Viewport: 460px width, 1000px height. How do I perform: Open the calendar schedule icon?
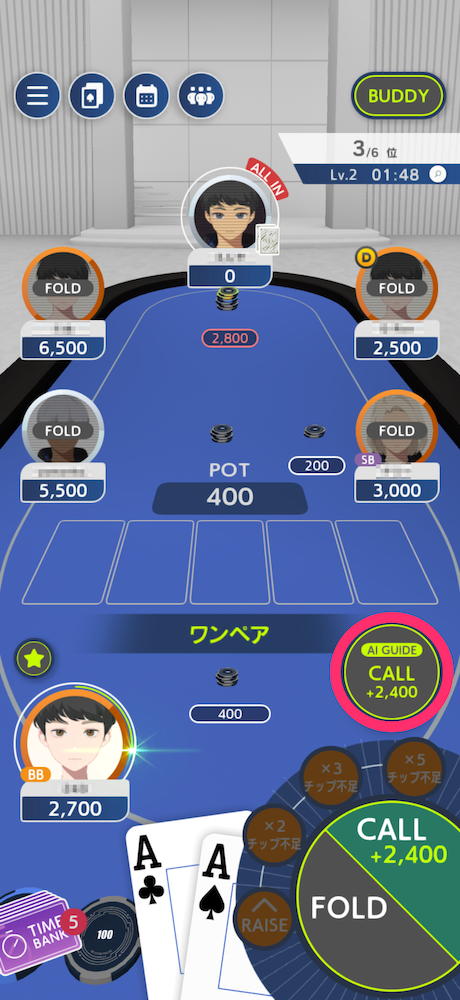click(146, 96)
